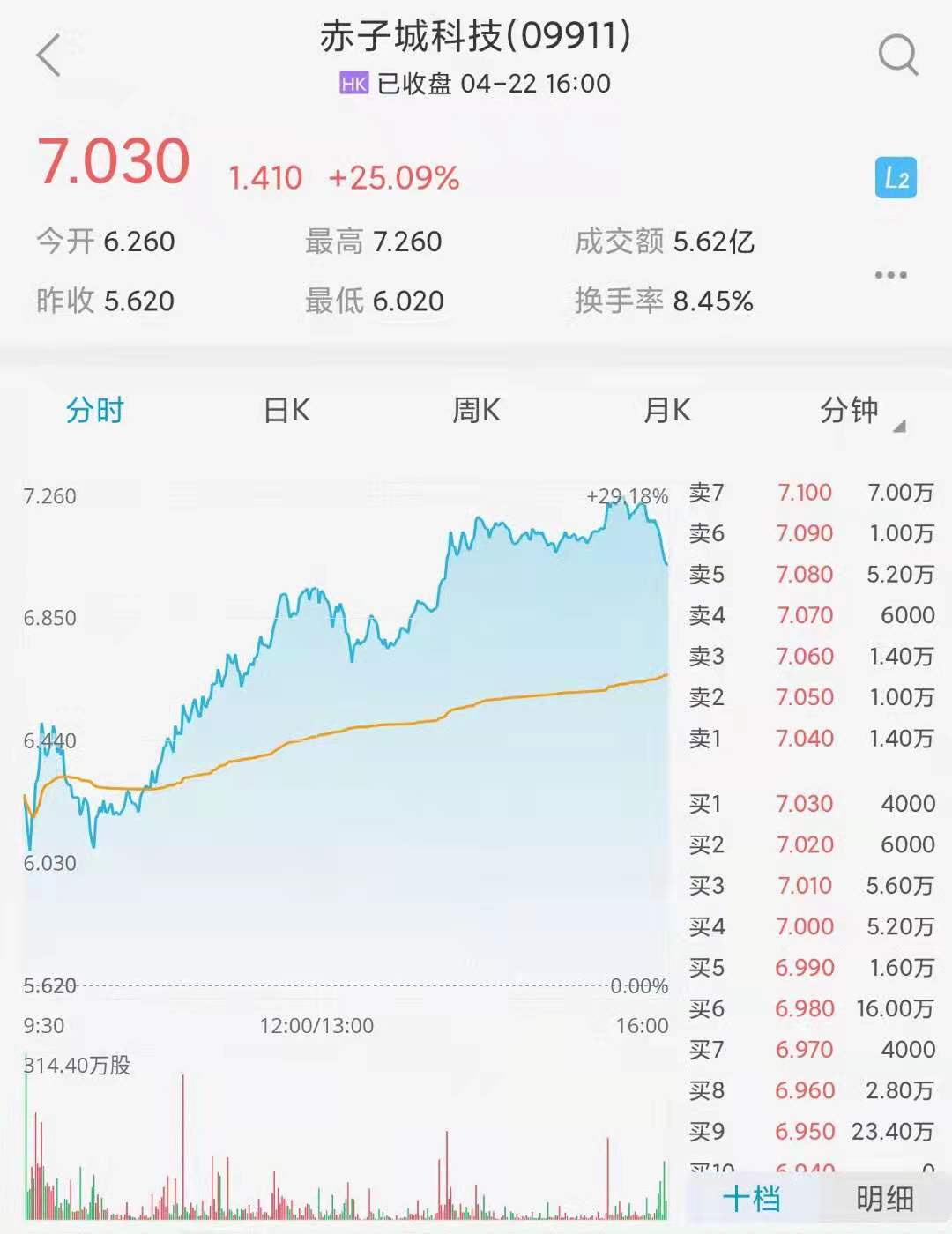
Task: Open the stock search icon
Action: (x=898, y=55)
